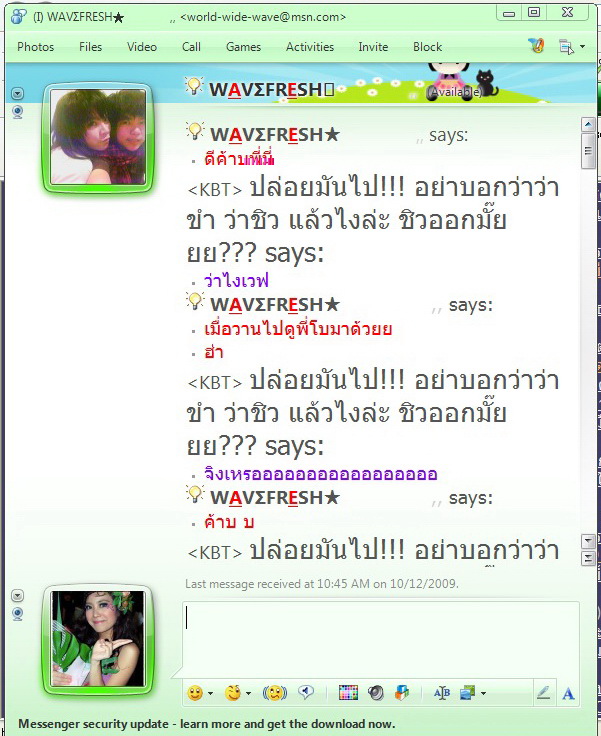Invite someone to this conversation

[373, 47]
